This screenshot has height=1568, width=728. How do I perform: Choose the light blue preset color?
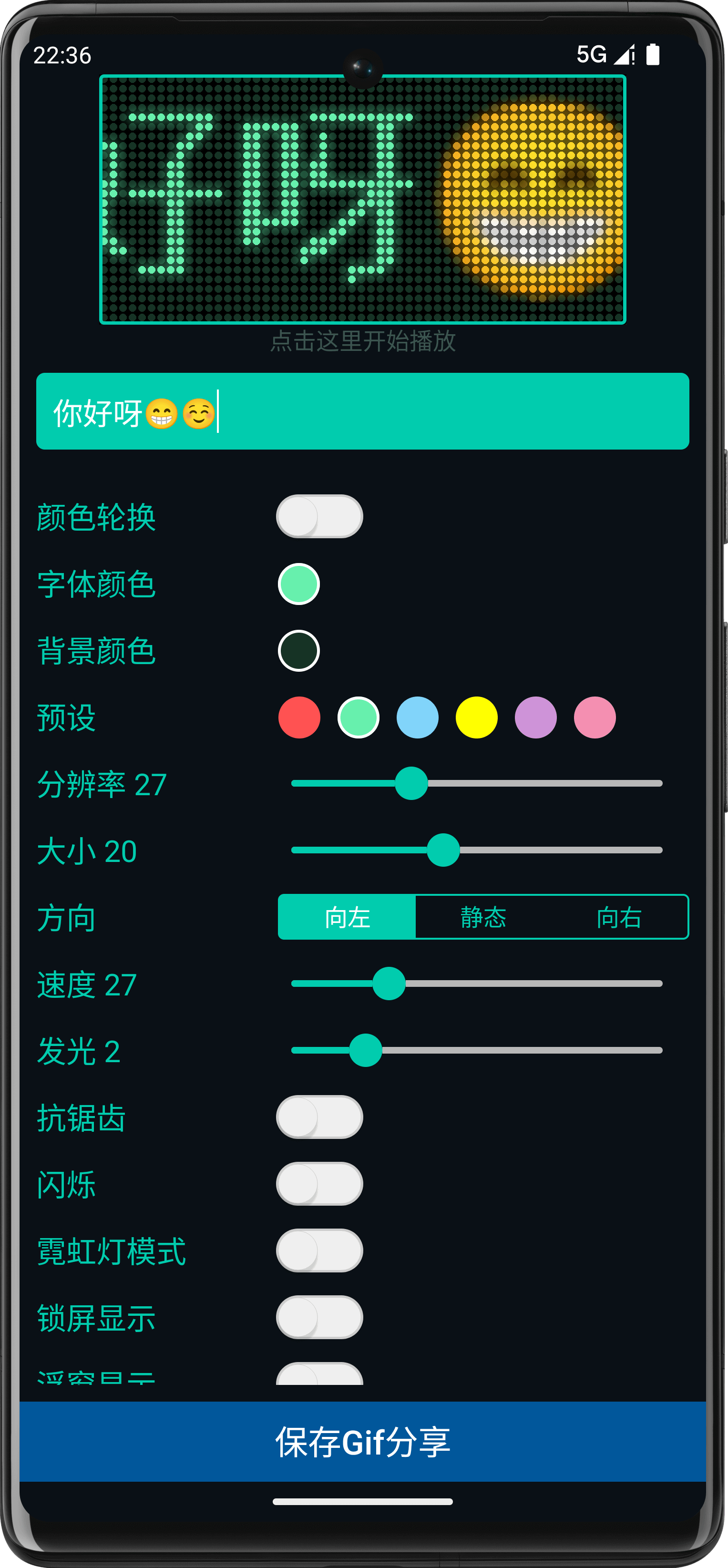[x=418, y=717]
